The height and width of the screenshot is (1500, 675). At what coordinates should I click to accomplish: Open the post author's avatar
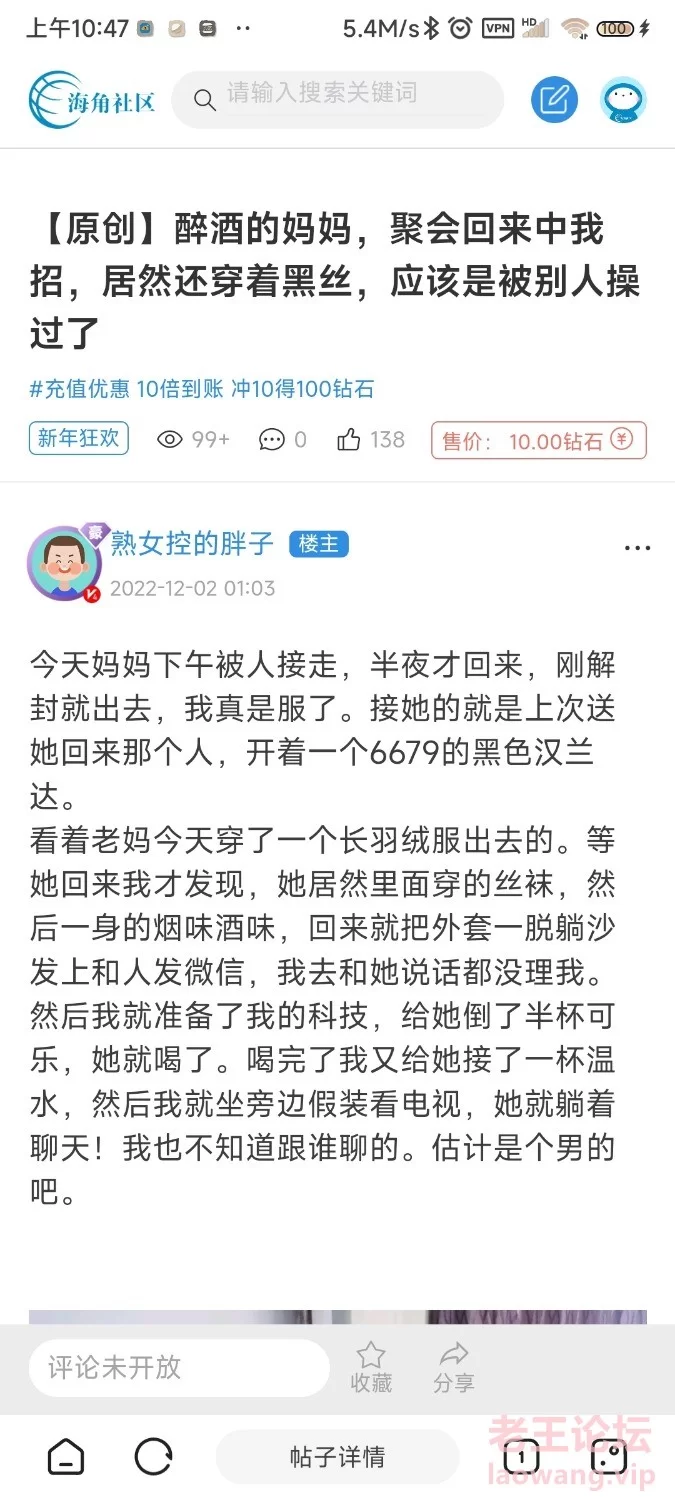[64, 563]
